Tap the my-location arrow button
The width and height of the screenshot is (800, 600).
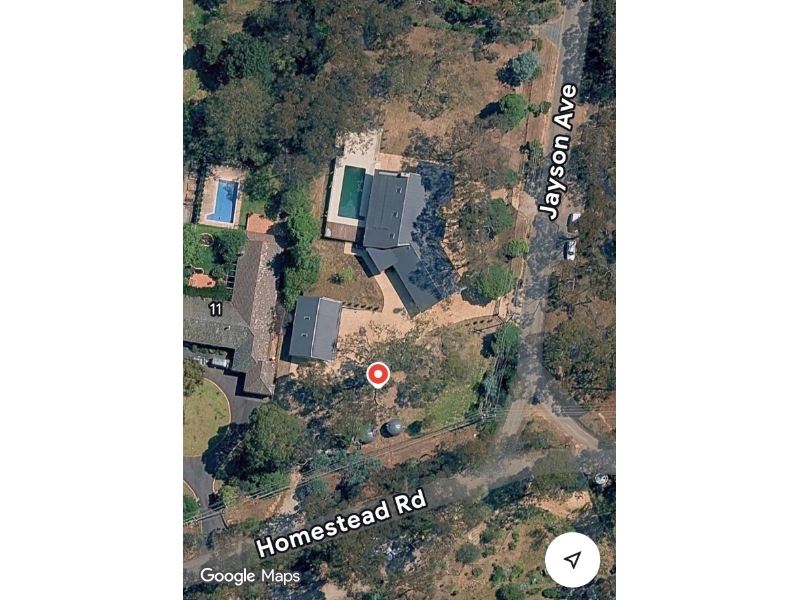point(572,559)
